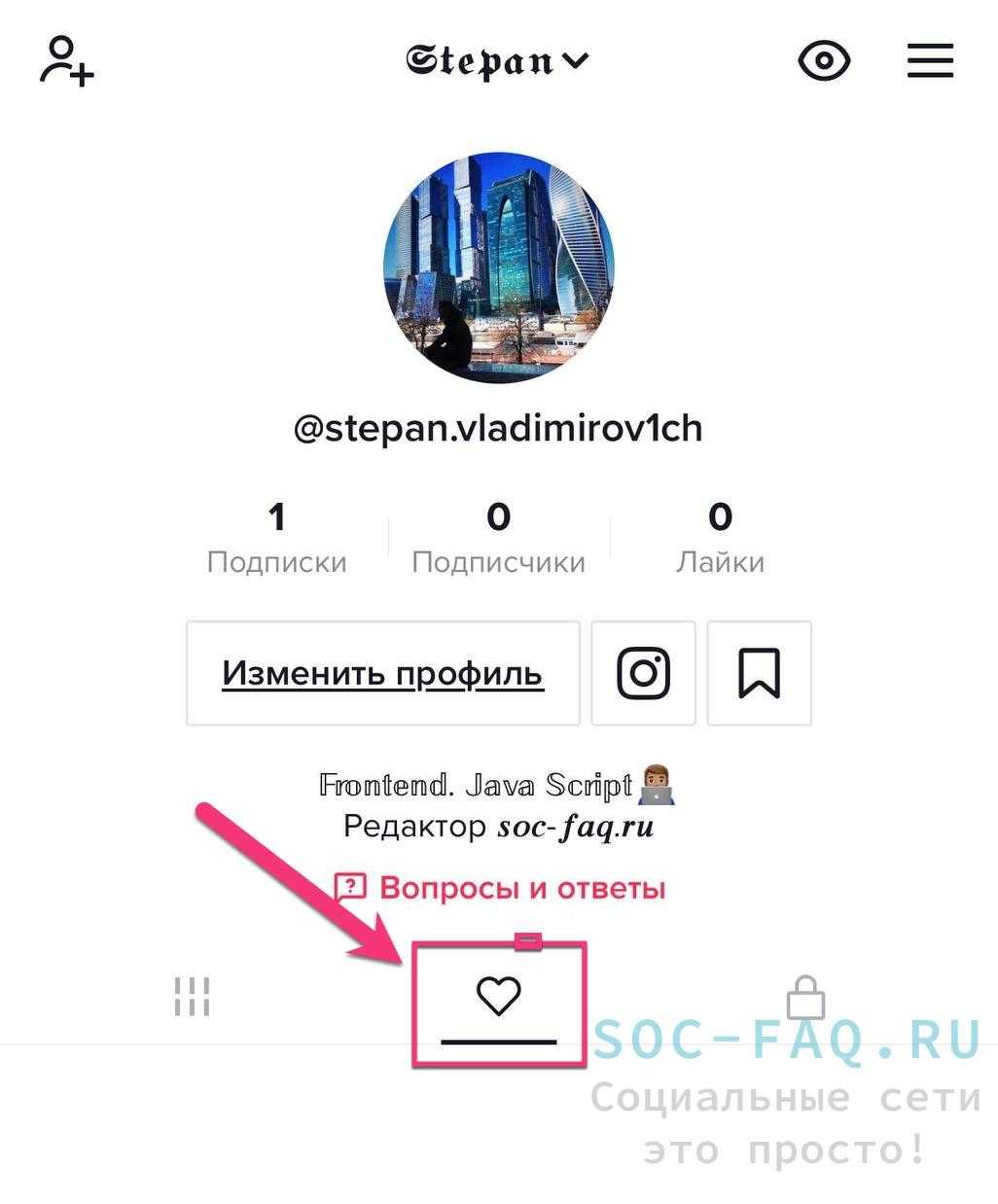This screenshot has width=998, height=1204.
Task: Tap Изменить профиль button
Action: coord(382,673)
